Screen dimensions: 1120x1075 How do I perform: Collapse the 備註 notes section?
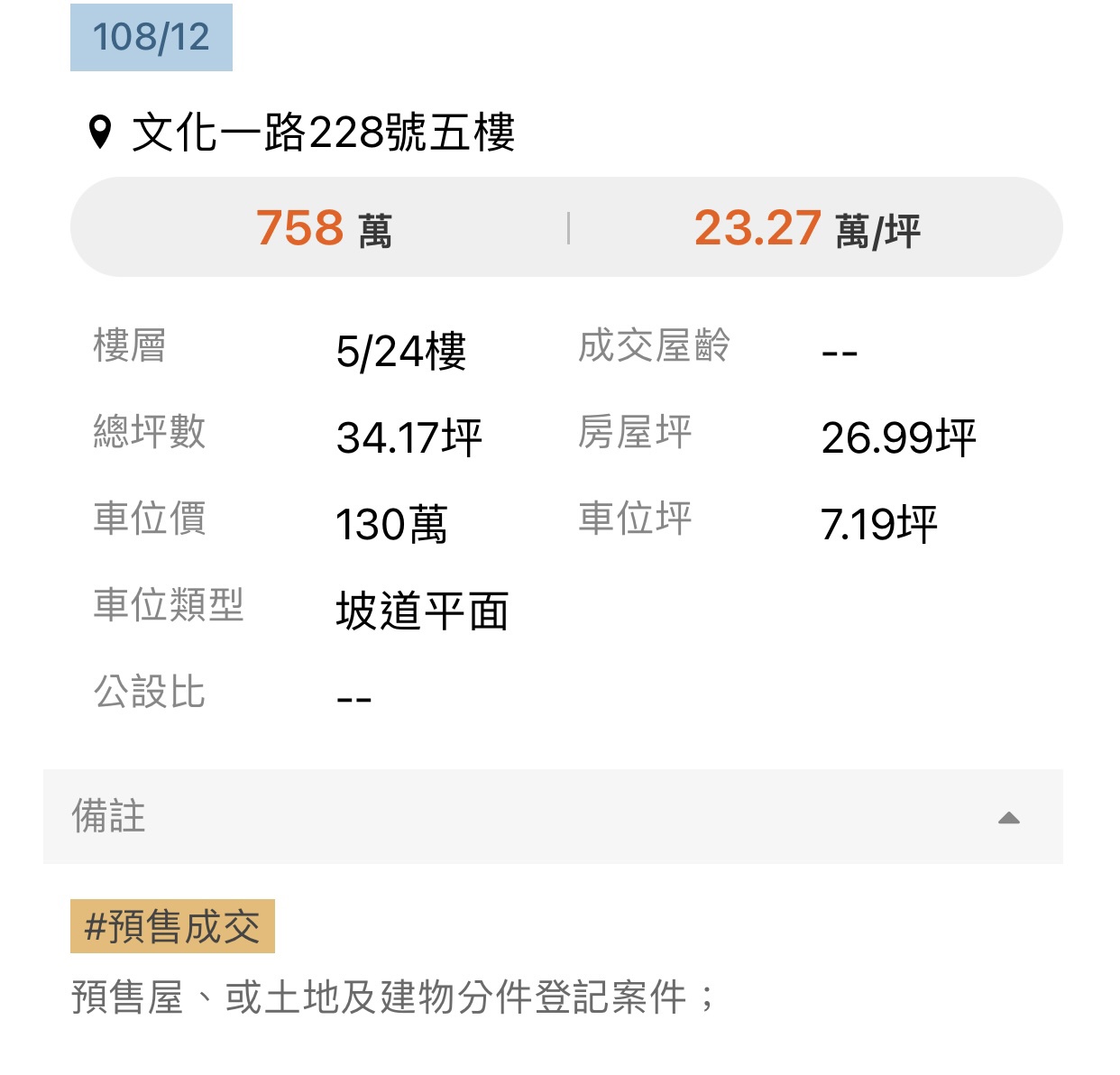[1008, 818]
